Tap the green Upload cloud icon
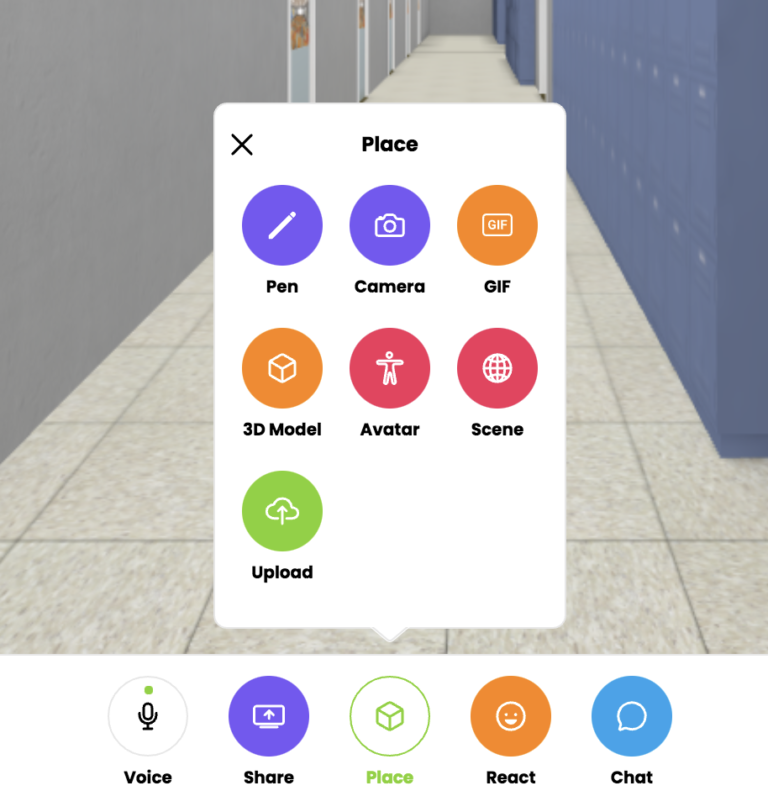Screen dimensions: 768x812 (x=282, y=510)
